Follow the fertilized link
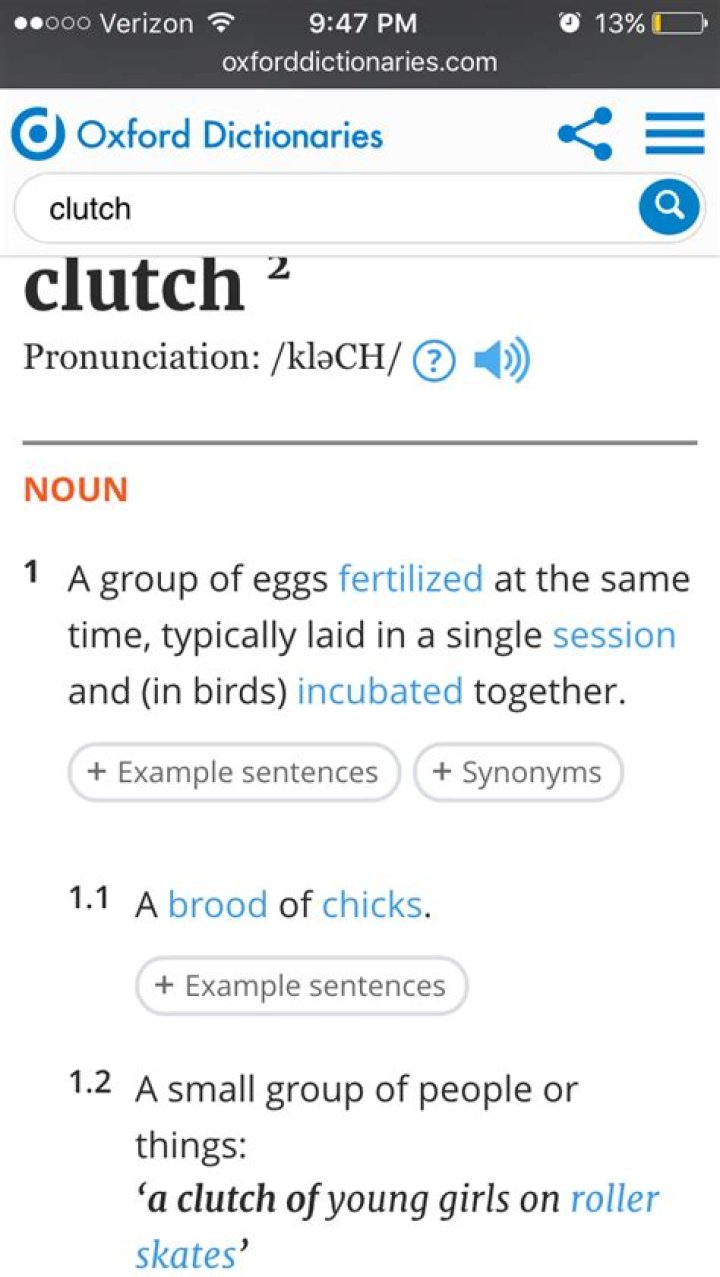 [x=410, y=579]
